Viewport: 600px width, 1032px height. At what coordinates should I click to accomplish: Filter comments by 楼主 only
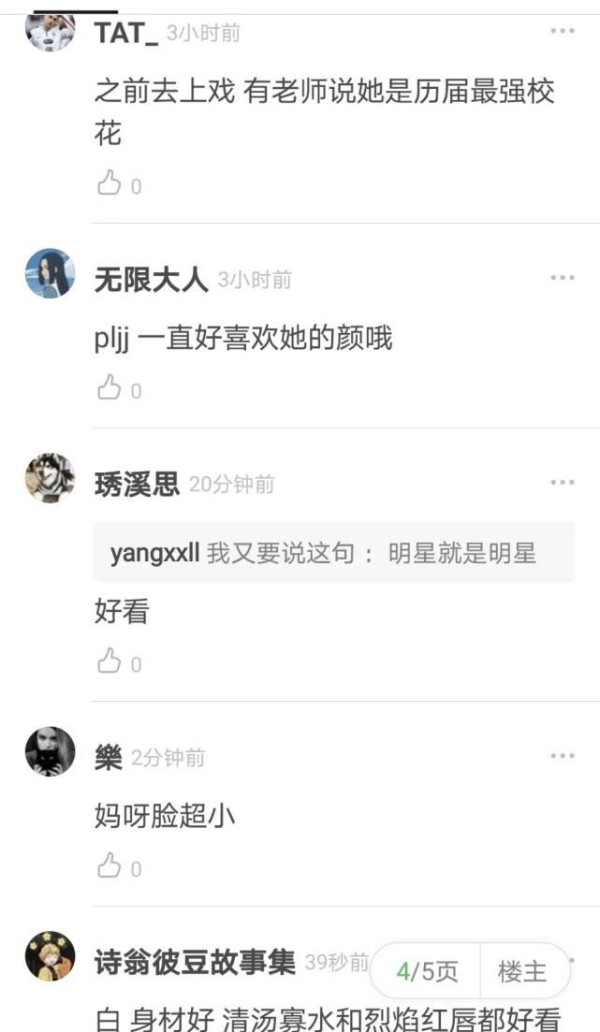(522, 971)
